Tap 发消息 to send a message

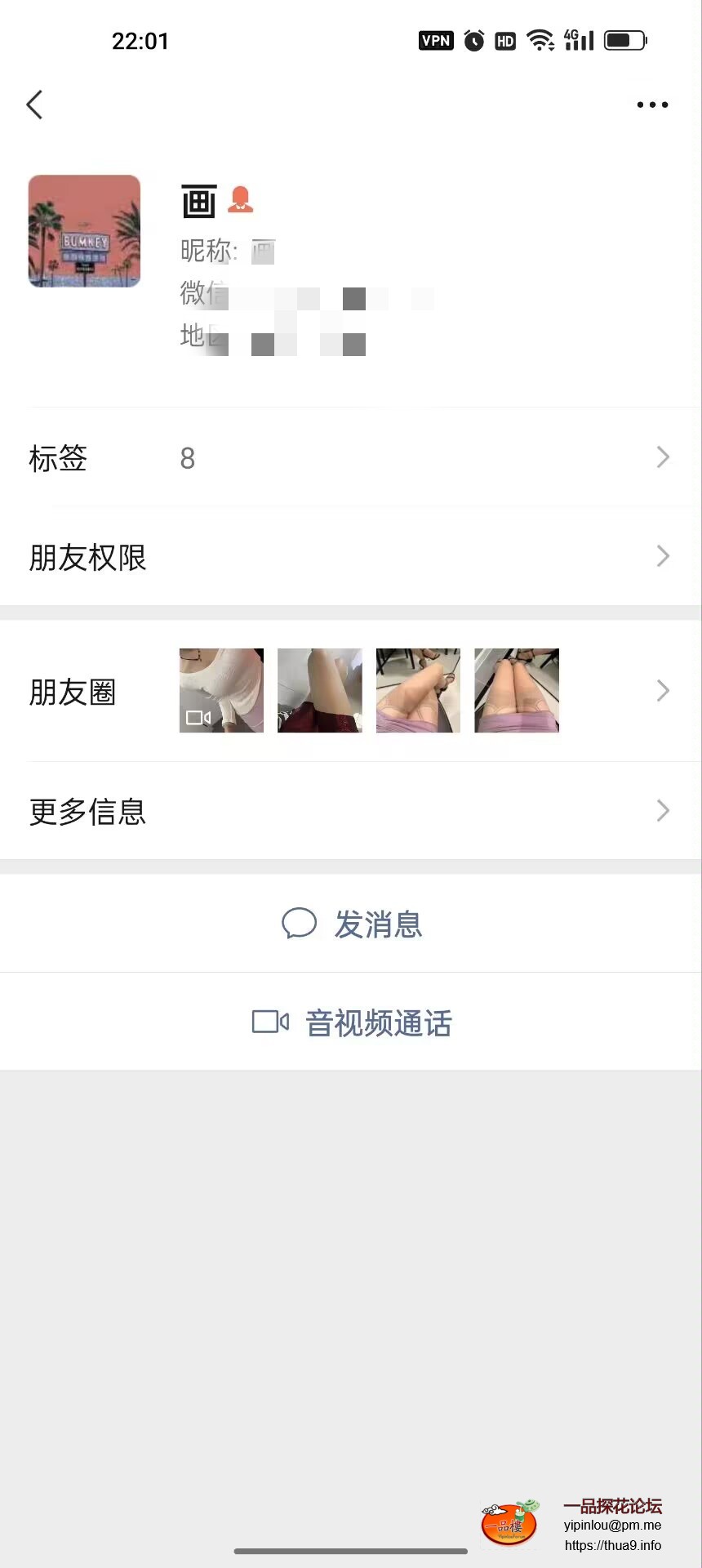point(353,924)
